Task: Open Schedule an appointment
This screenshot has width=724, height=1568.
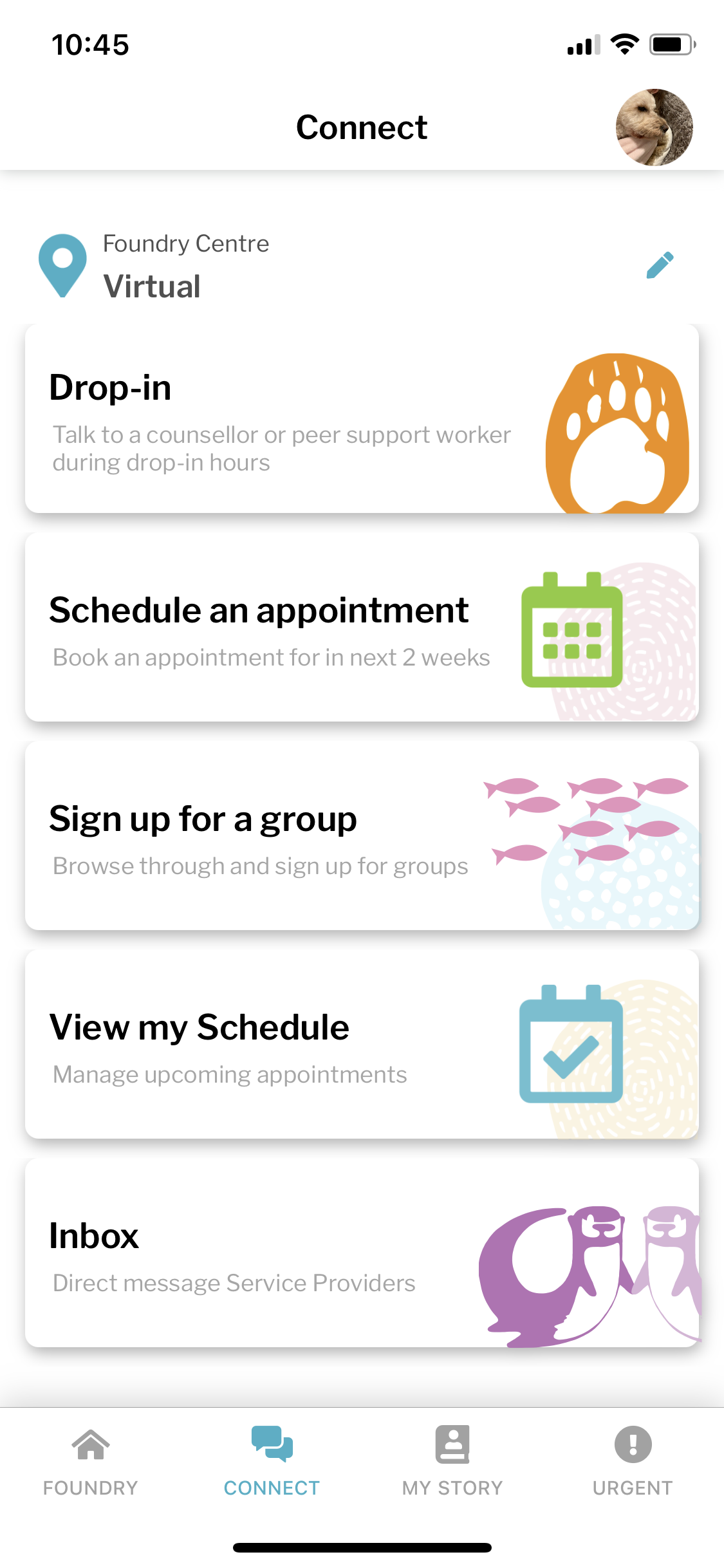Action: click(x=362, y=627)
